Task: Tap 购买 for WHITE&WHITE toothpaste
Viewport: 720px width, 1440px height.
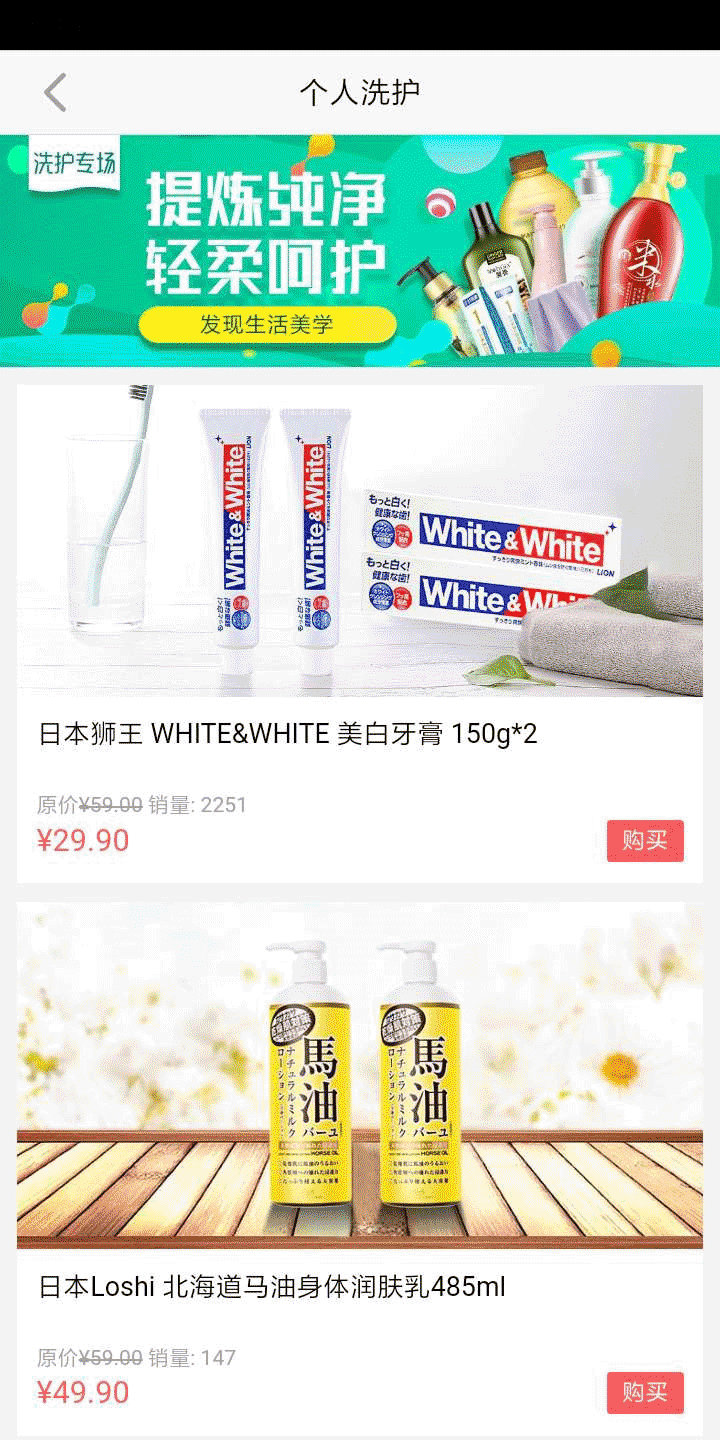Action: [645, 841]
